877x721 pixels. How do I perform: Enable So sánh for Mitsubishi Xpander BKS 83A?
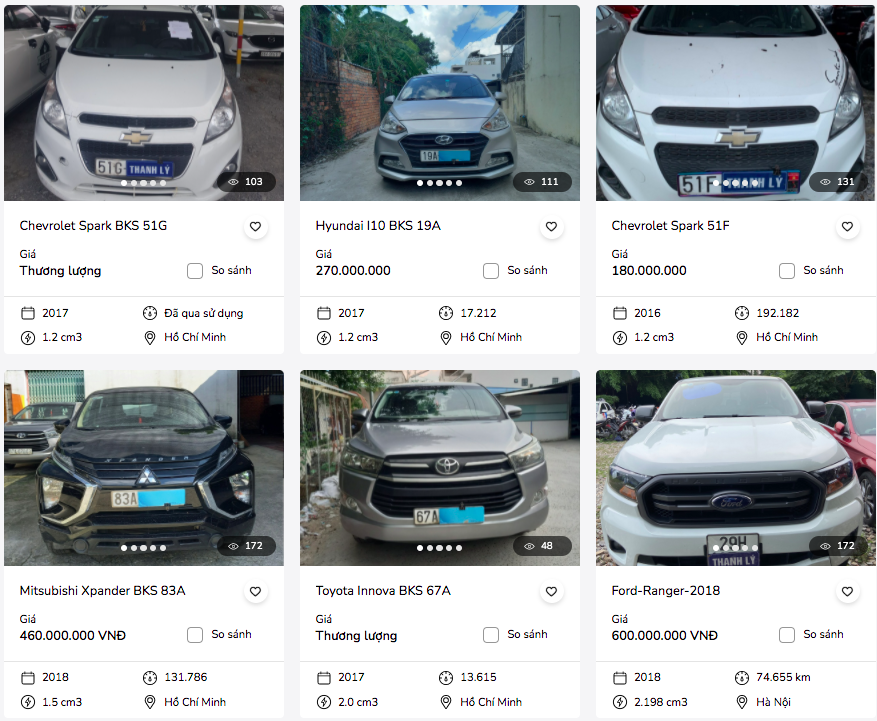195,635
